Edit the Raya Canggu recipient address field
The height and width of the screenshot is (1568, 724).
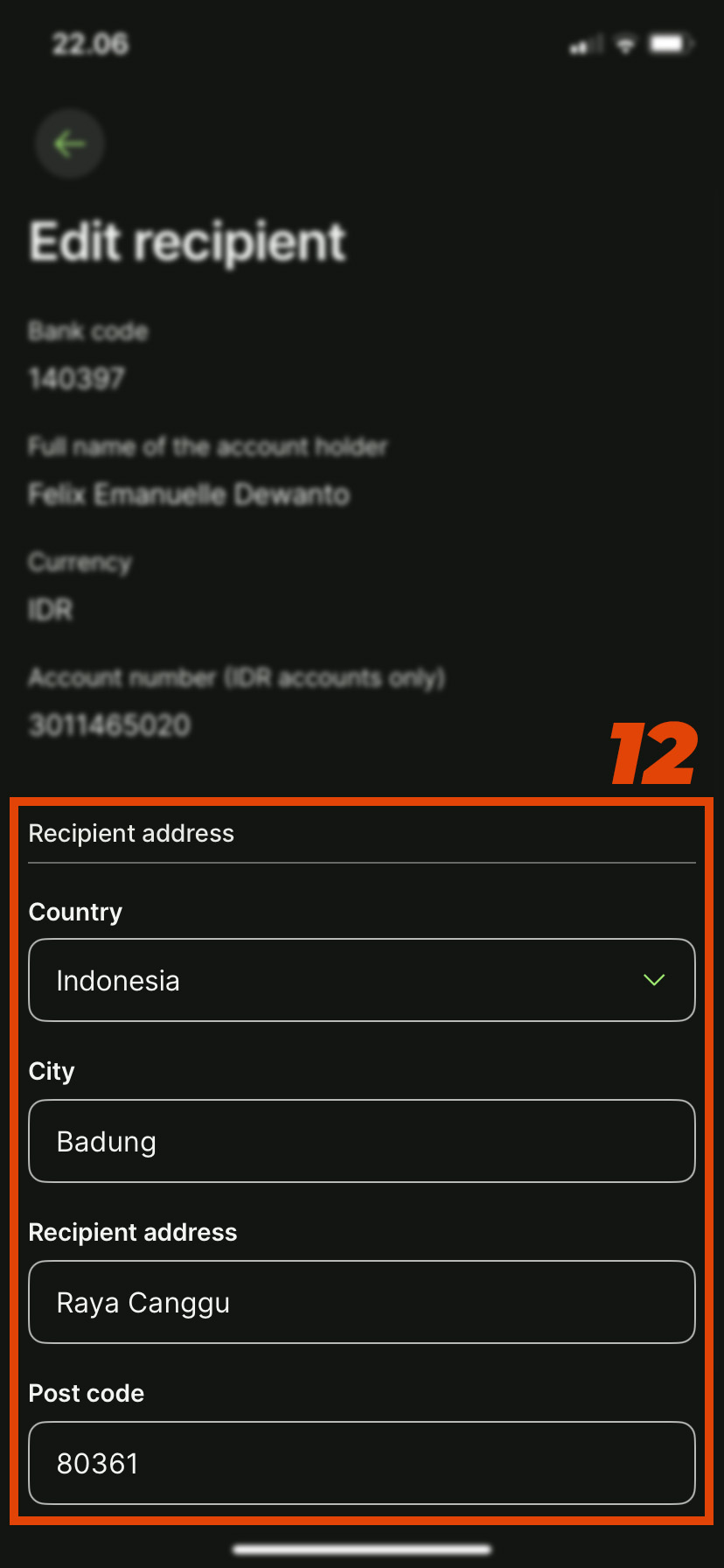pyautogui.click(x=361, y=1302)
